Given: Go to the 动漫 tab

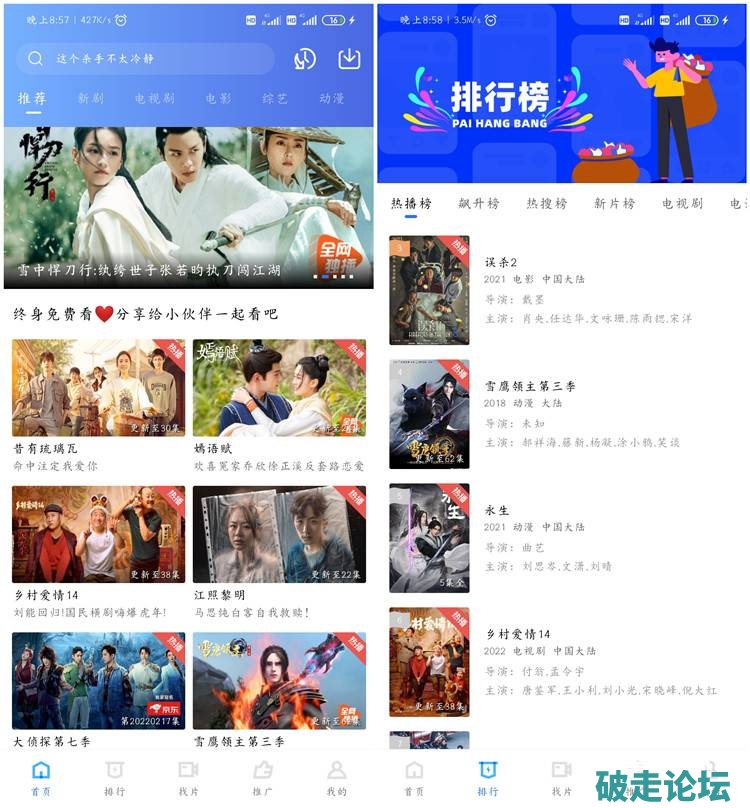Looking at the screenshot, I should point(331,99).
